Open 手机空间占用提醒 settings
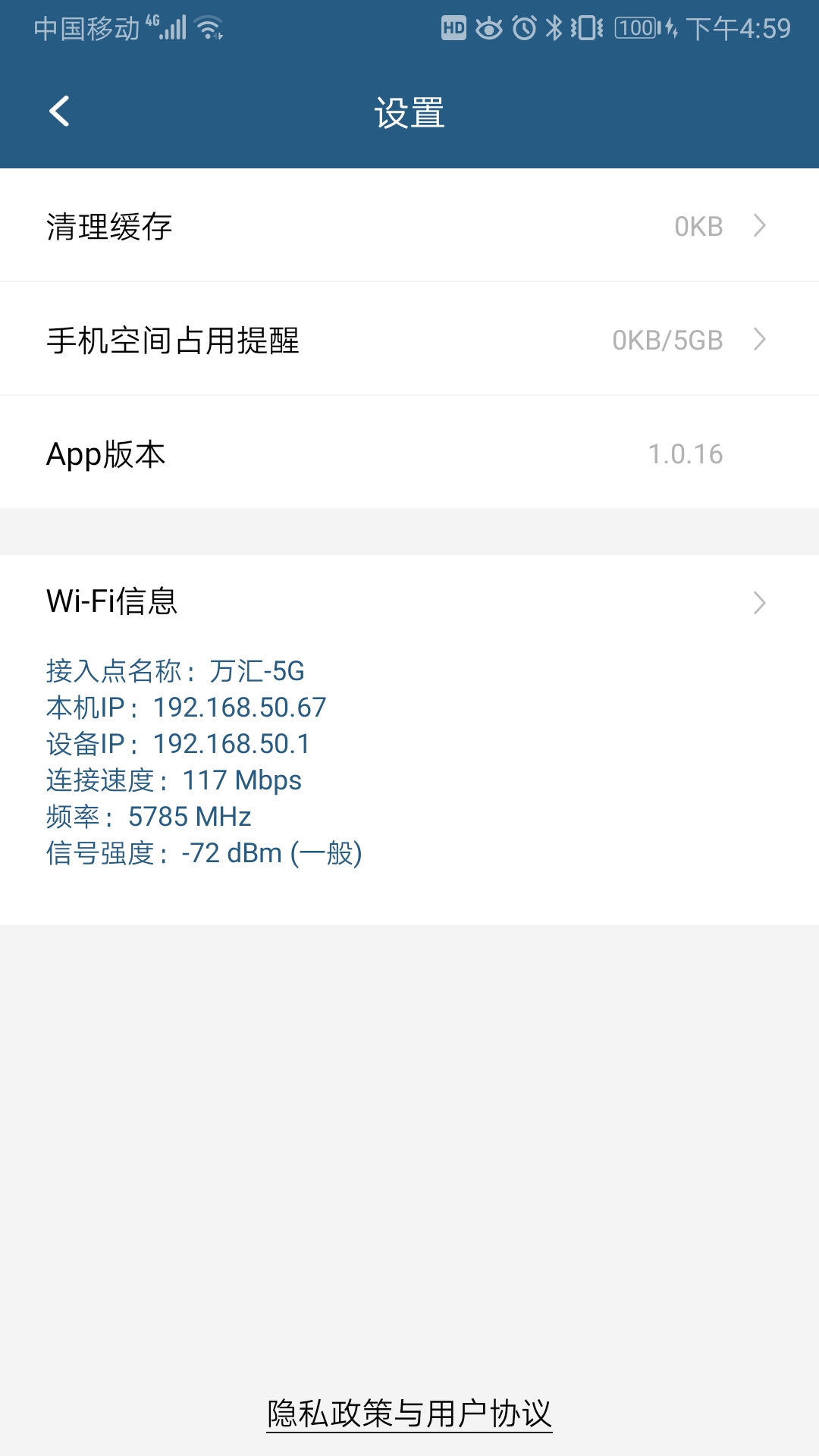The height and width of the screenshot is (1456, 819). 409,340
